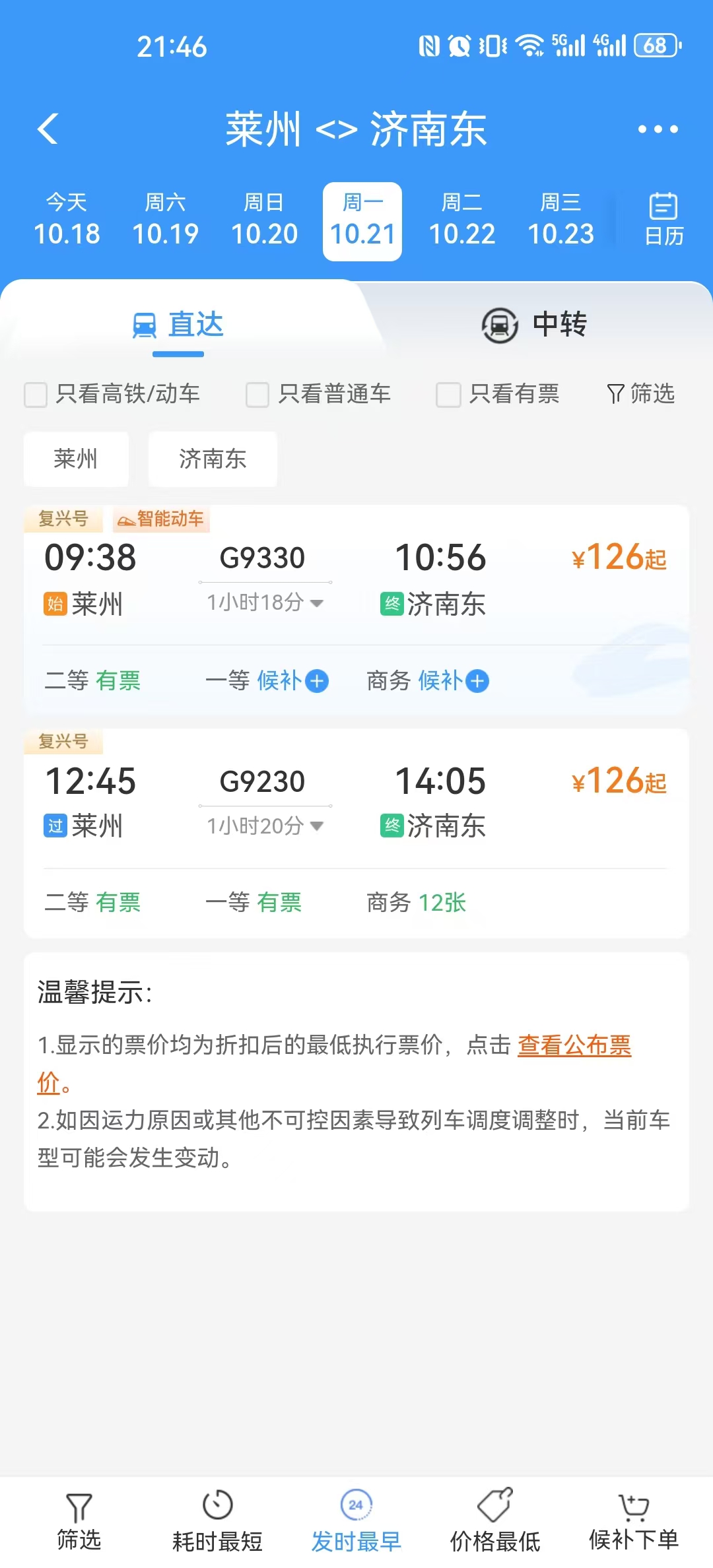The height and width of the screenshot is (1568, 713).
Task: Select the date 周二 10.22
Action: point(461,220)
